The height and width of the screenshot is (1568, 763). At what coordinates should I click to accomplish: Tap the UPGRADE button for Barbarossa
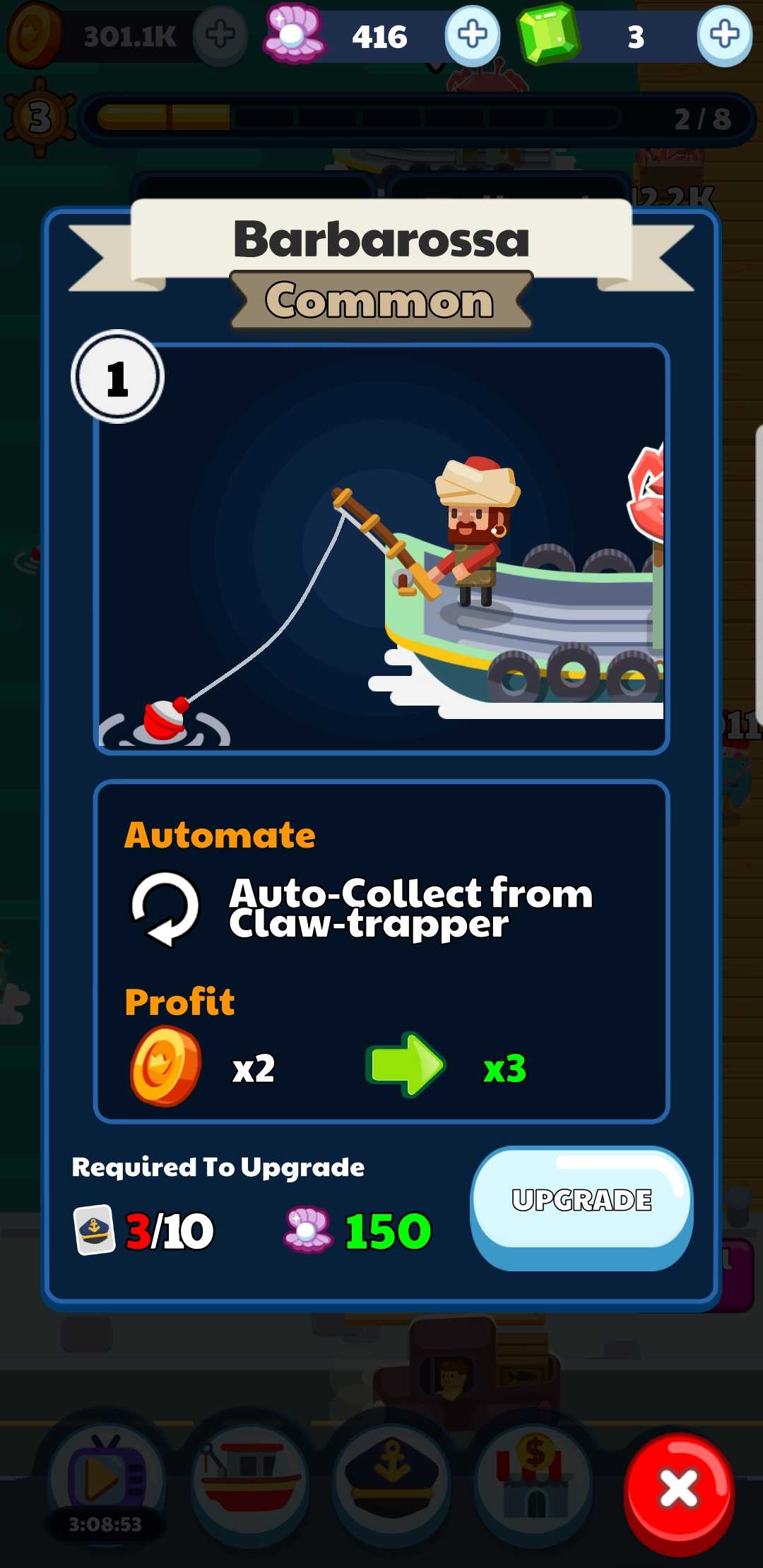pyautogui.click(x=581, y=1207)
